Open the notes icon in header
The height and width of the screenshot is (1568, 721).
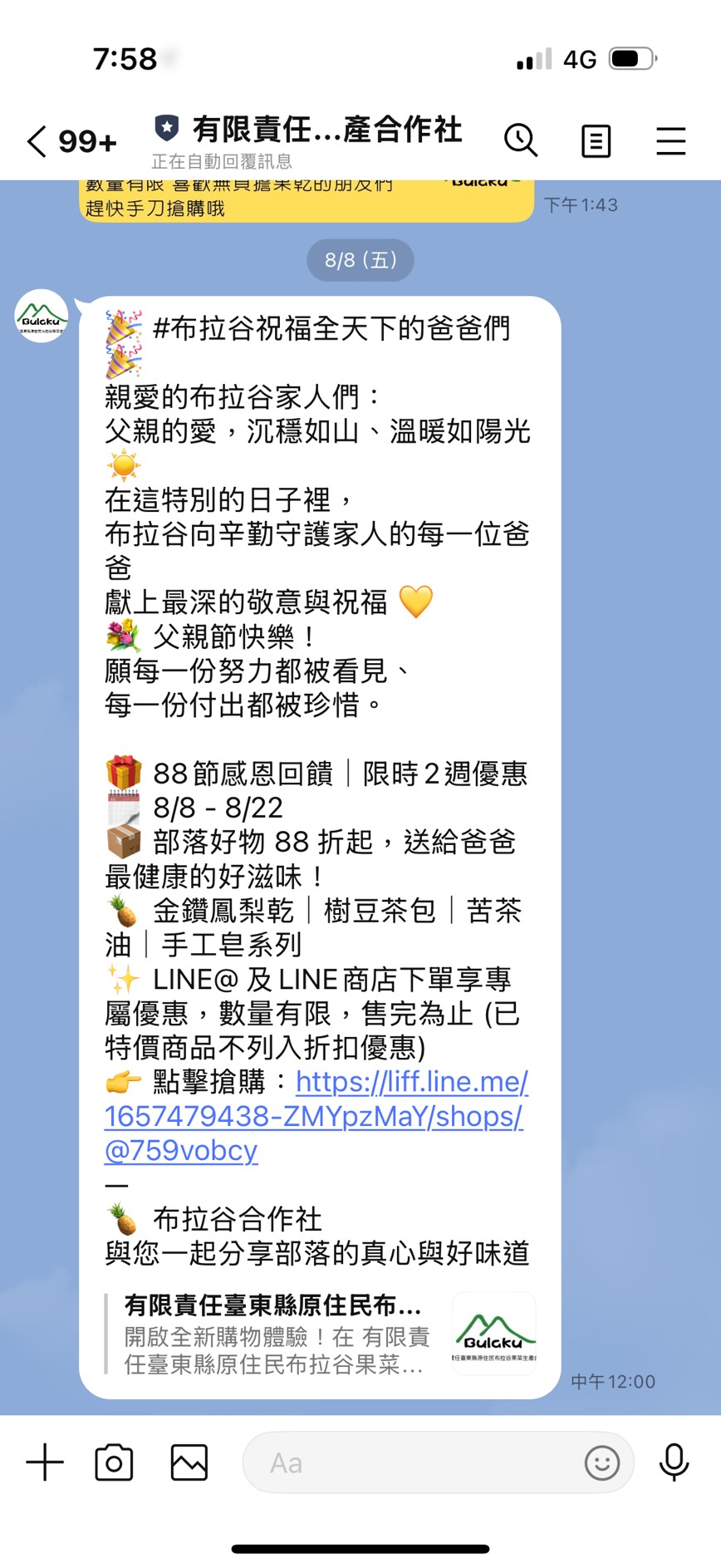click(x=596, y=141)
